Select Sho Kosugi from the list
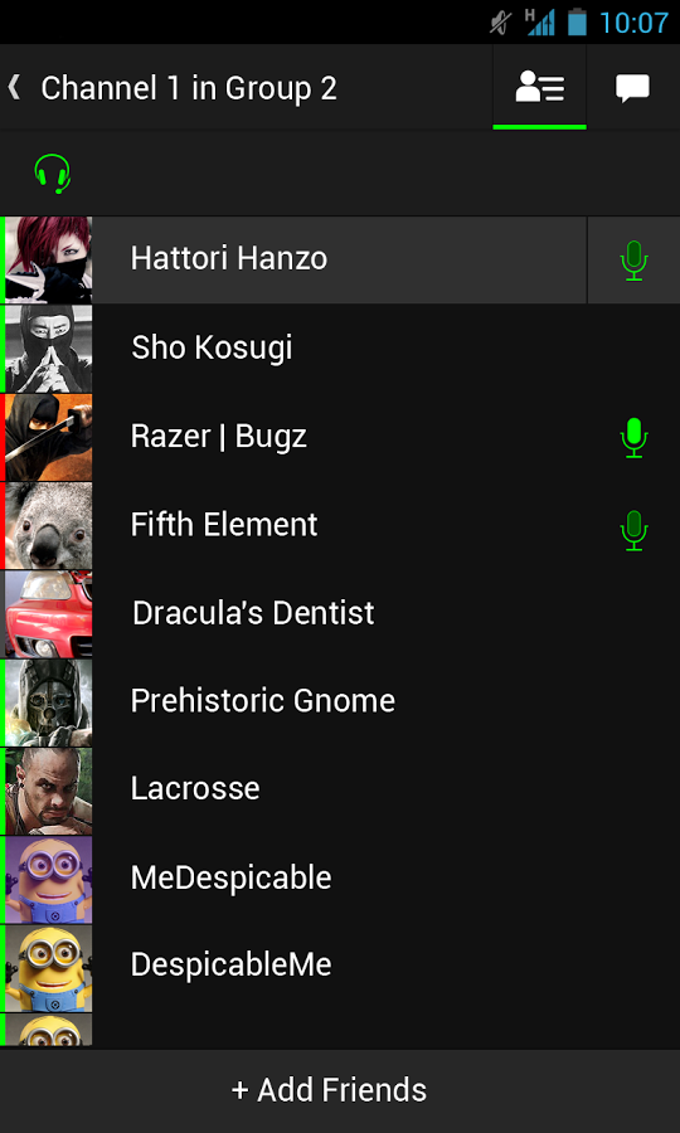The height and width of the screenshot is (1133, 680). coord(300,348)
